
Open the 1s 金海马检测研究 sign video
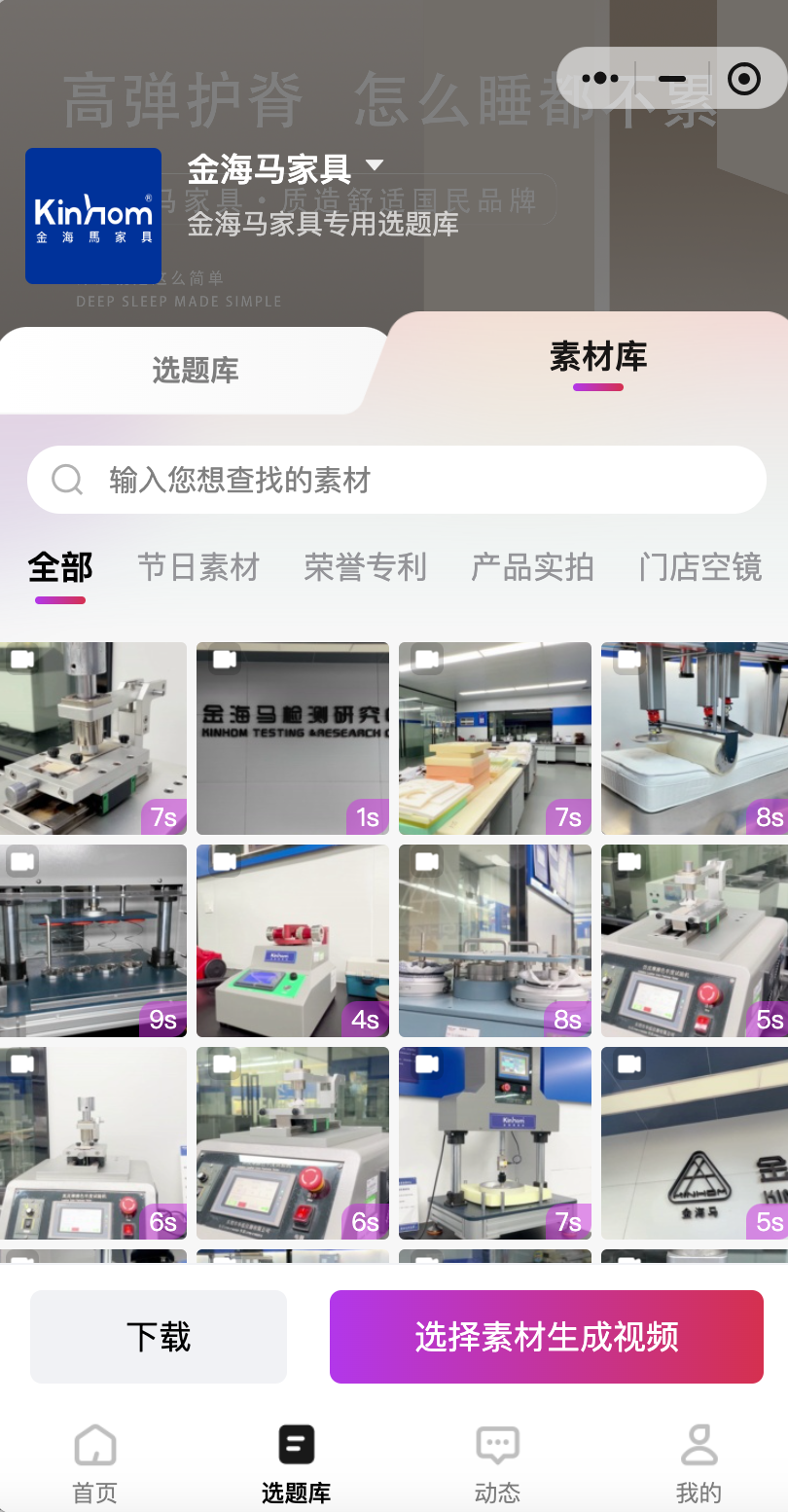(x=293, y=738)
